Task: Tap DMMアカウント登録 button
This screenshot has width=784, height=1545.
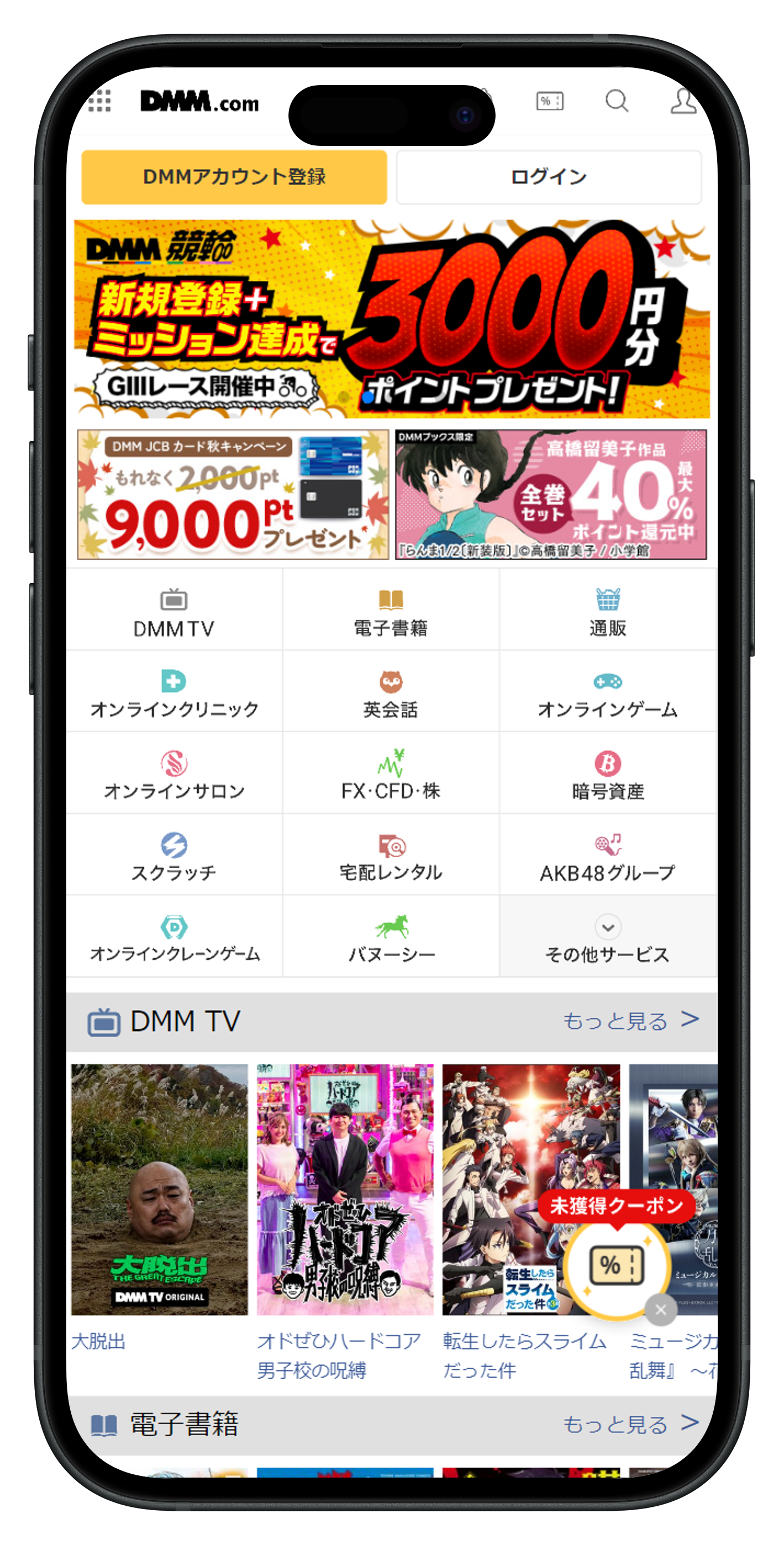Action: click(x=234, y=177)
